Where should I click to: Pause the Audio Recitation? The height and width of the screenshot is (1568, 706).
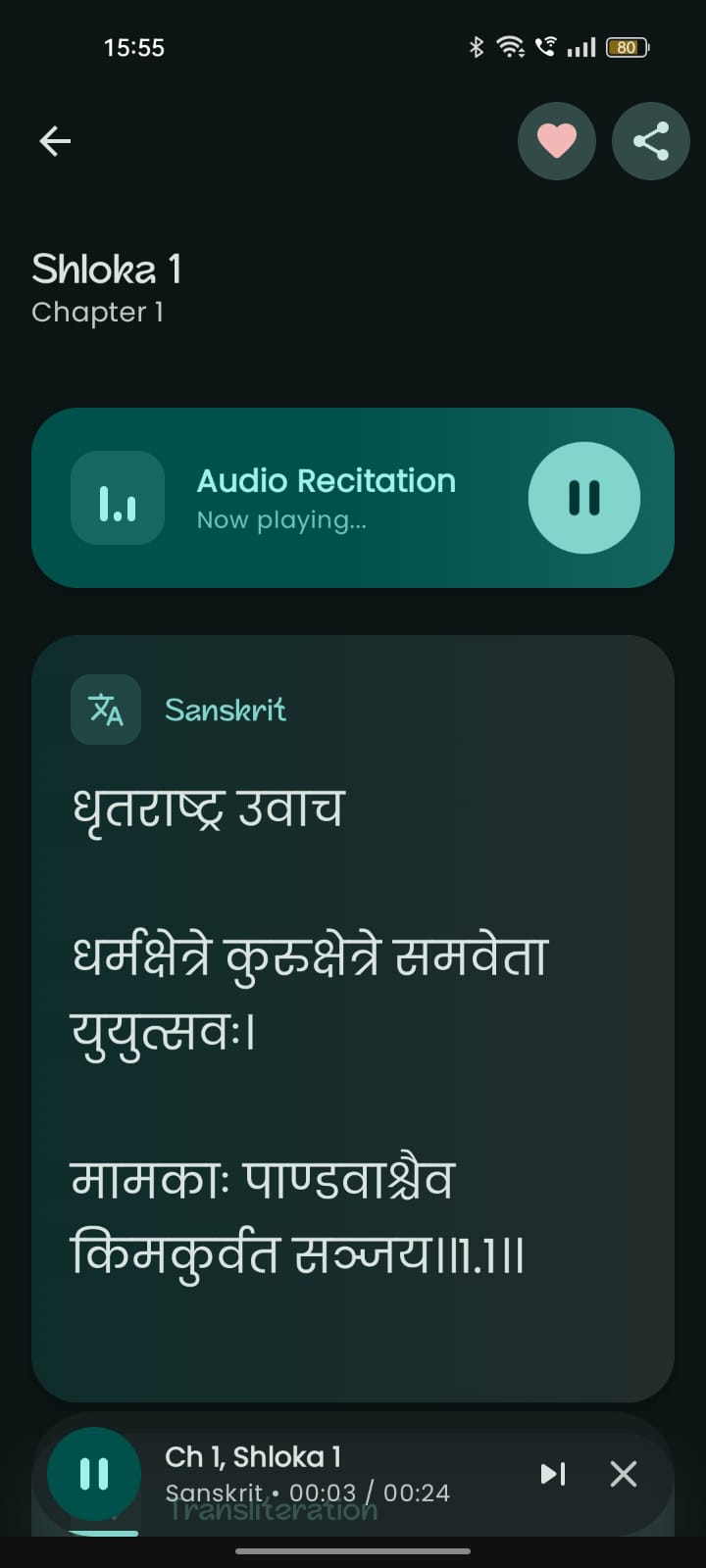tap(583, 498)
